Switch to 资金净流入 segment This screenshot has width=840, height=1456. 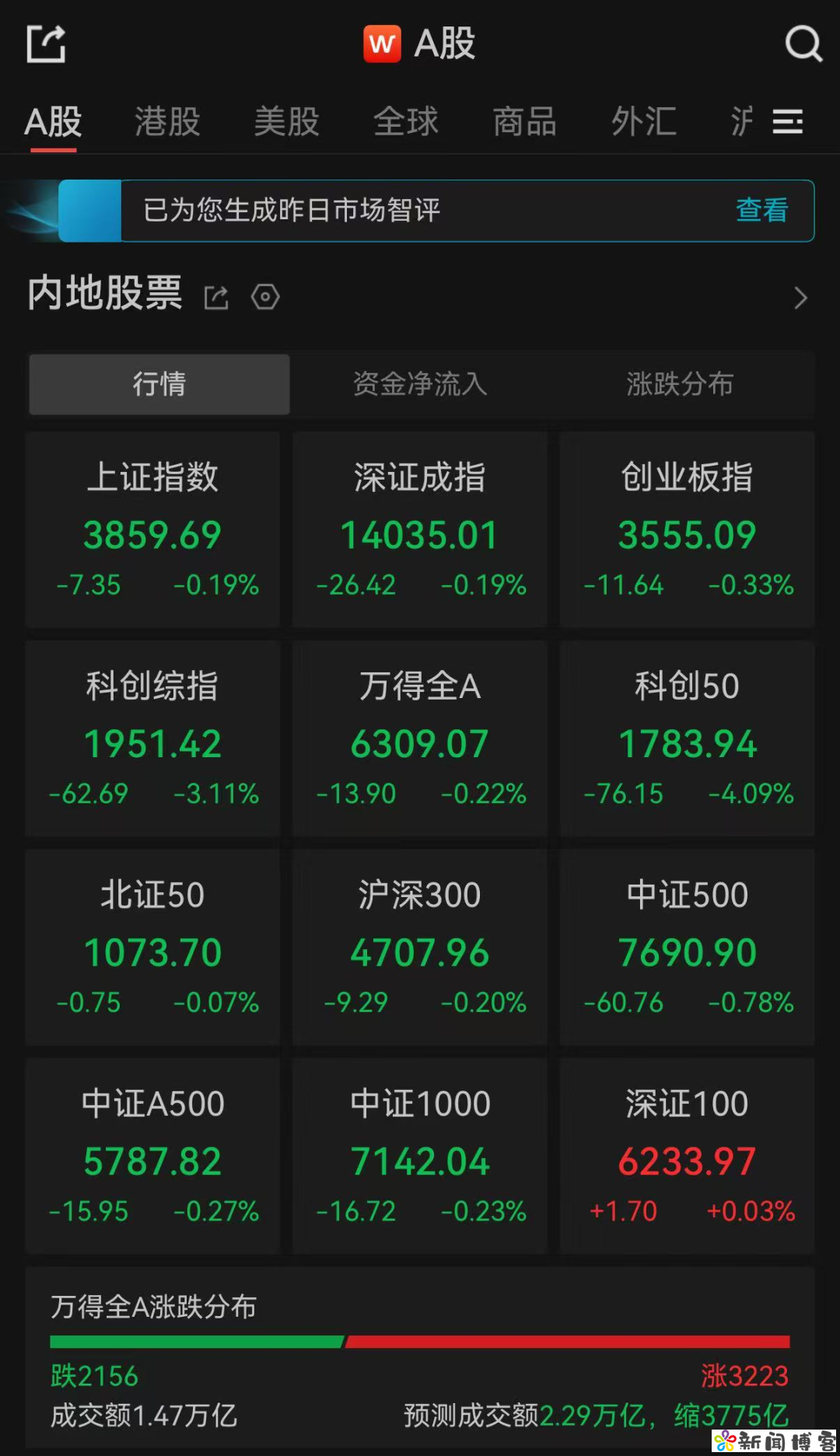click(x=420, y=384)
